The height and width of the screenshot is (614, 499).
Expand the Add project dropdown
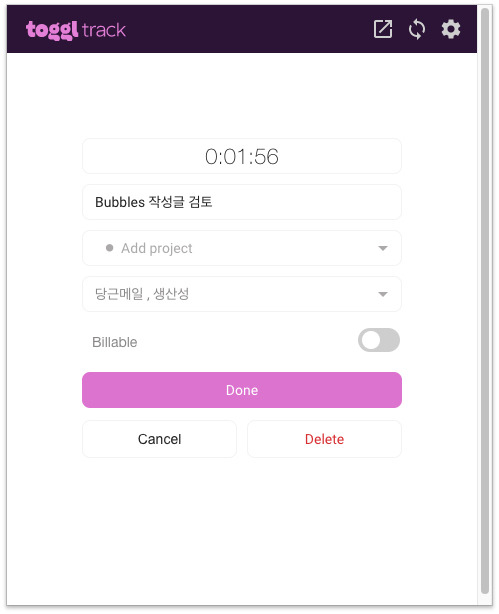(242, 248)
